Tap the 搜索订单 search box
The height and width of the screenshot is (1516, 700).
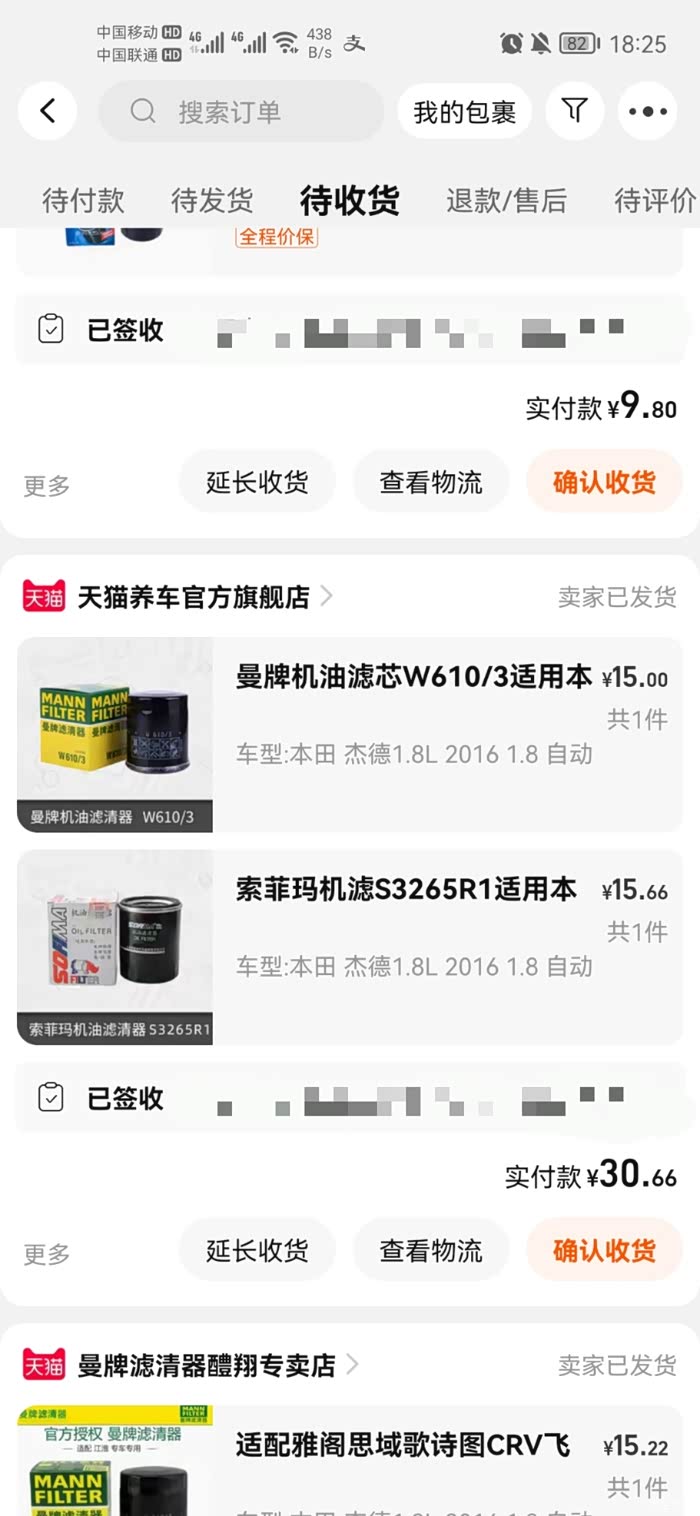point(240,111)
